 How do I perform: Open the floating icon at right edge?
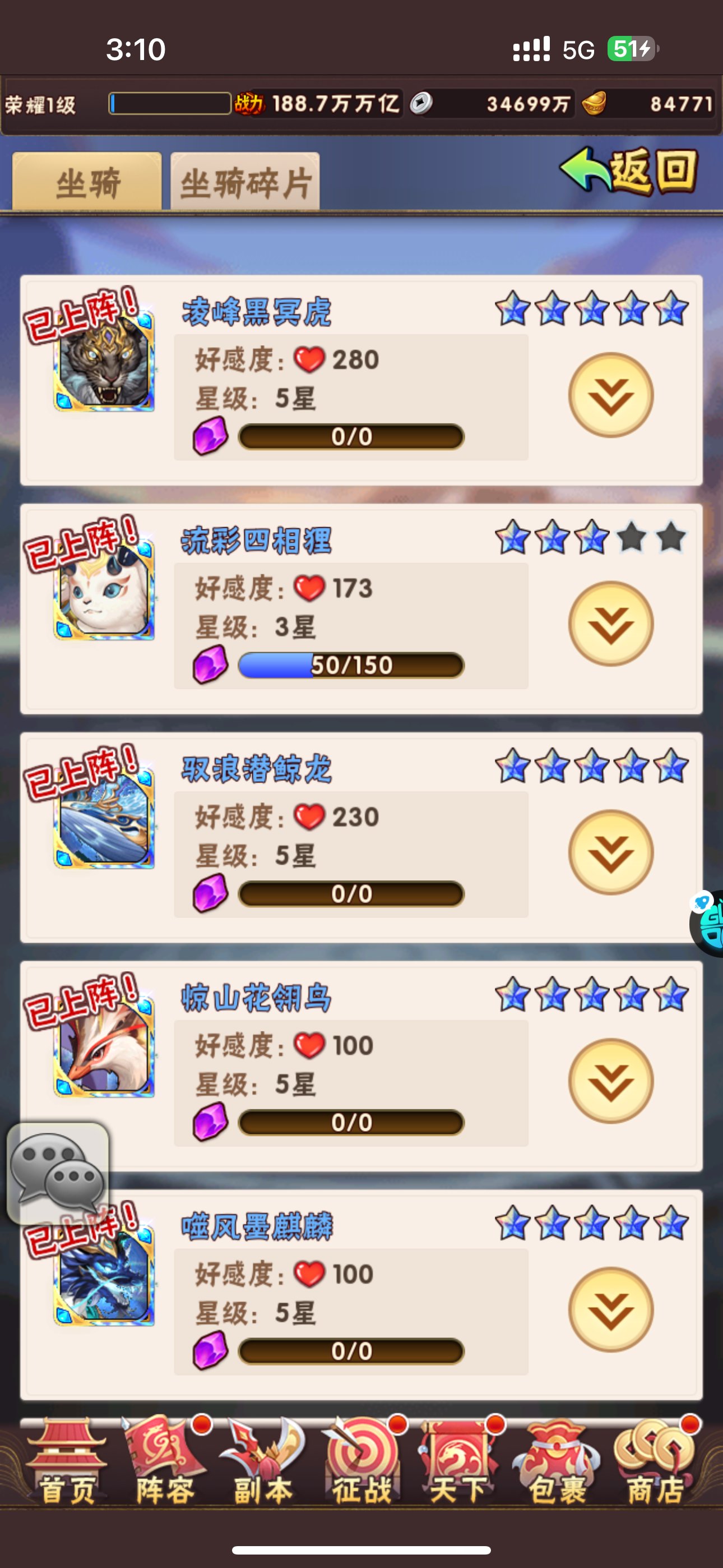pyautogui.click(x=707, y=923)
